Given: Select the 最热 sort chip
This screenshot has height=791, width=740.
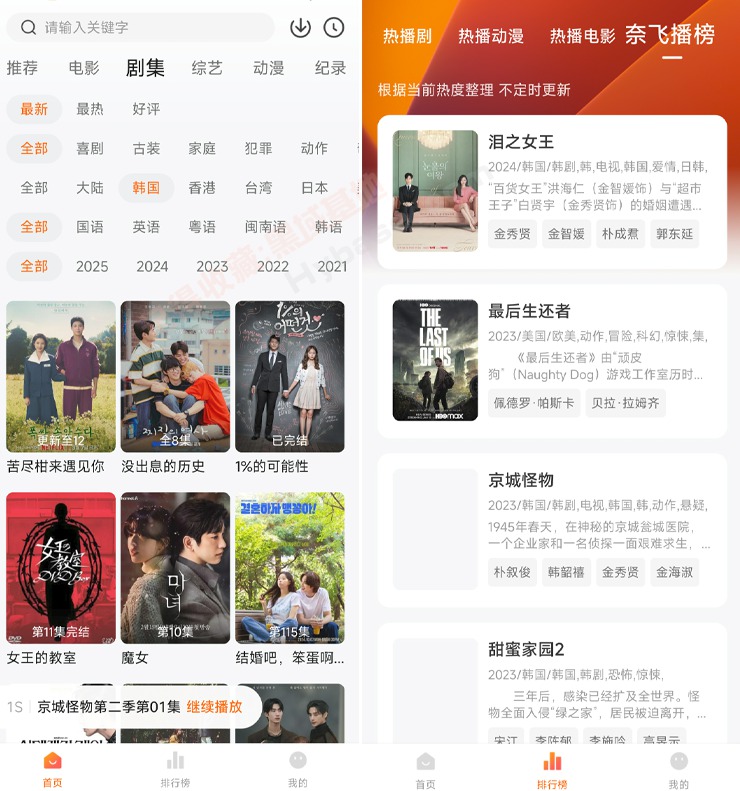Looking at the screenshot, I should coord(90,109).
